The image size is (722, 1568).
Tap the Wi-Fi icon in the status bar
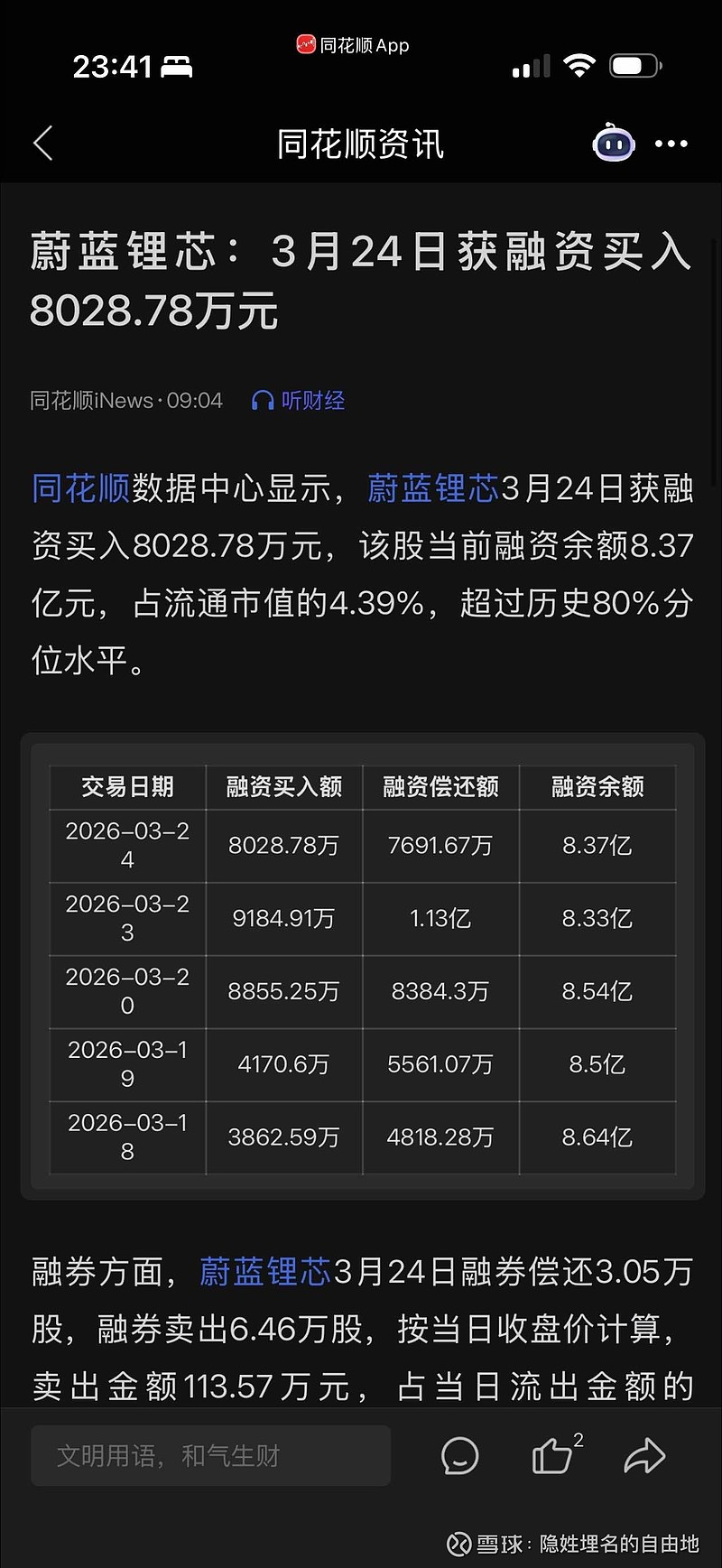pos(581,65)
